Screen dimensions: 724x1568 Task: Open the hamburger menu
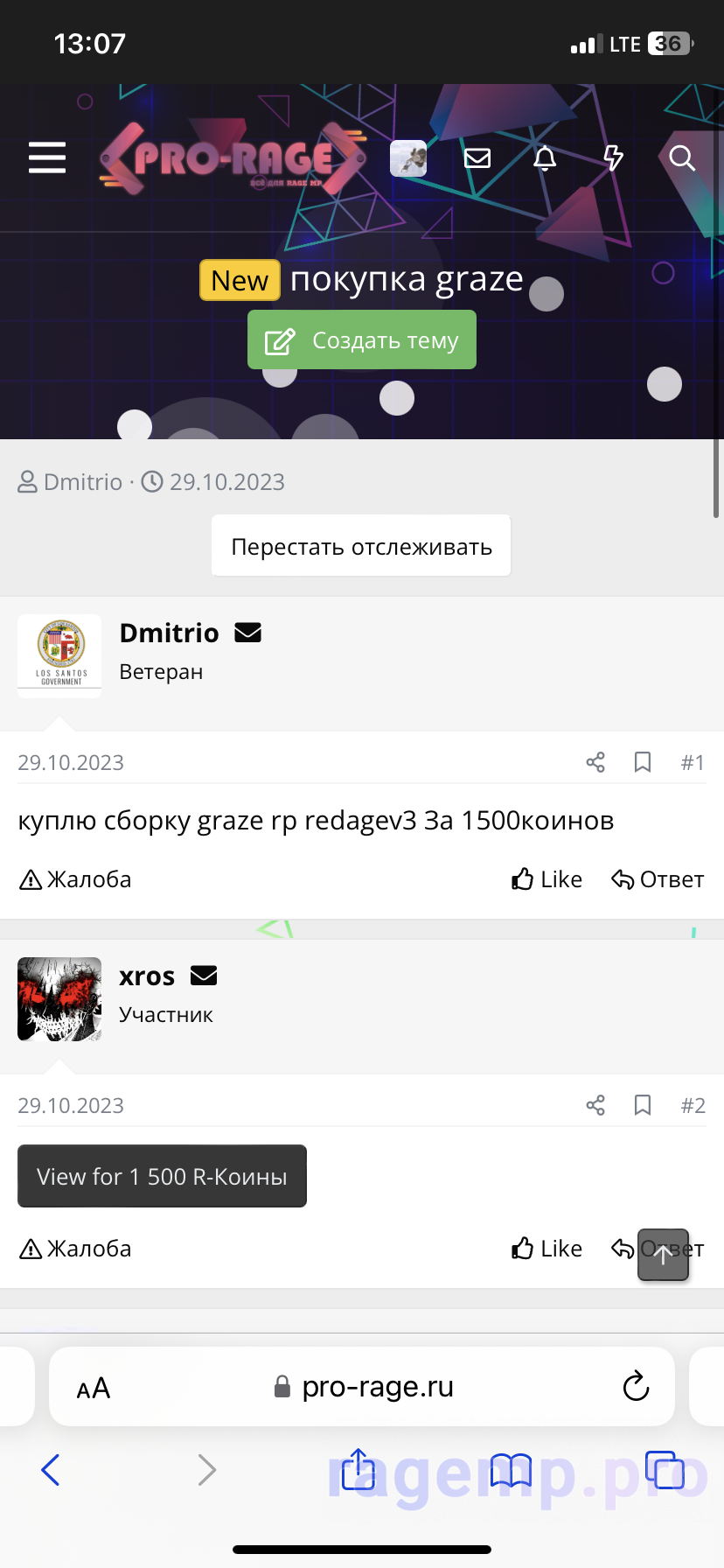pyautogui.click(x=47, y=157)
